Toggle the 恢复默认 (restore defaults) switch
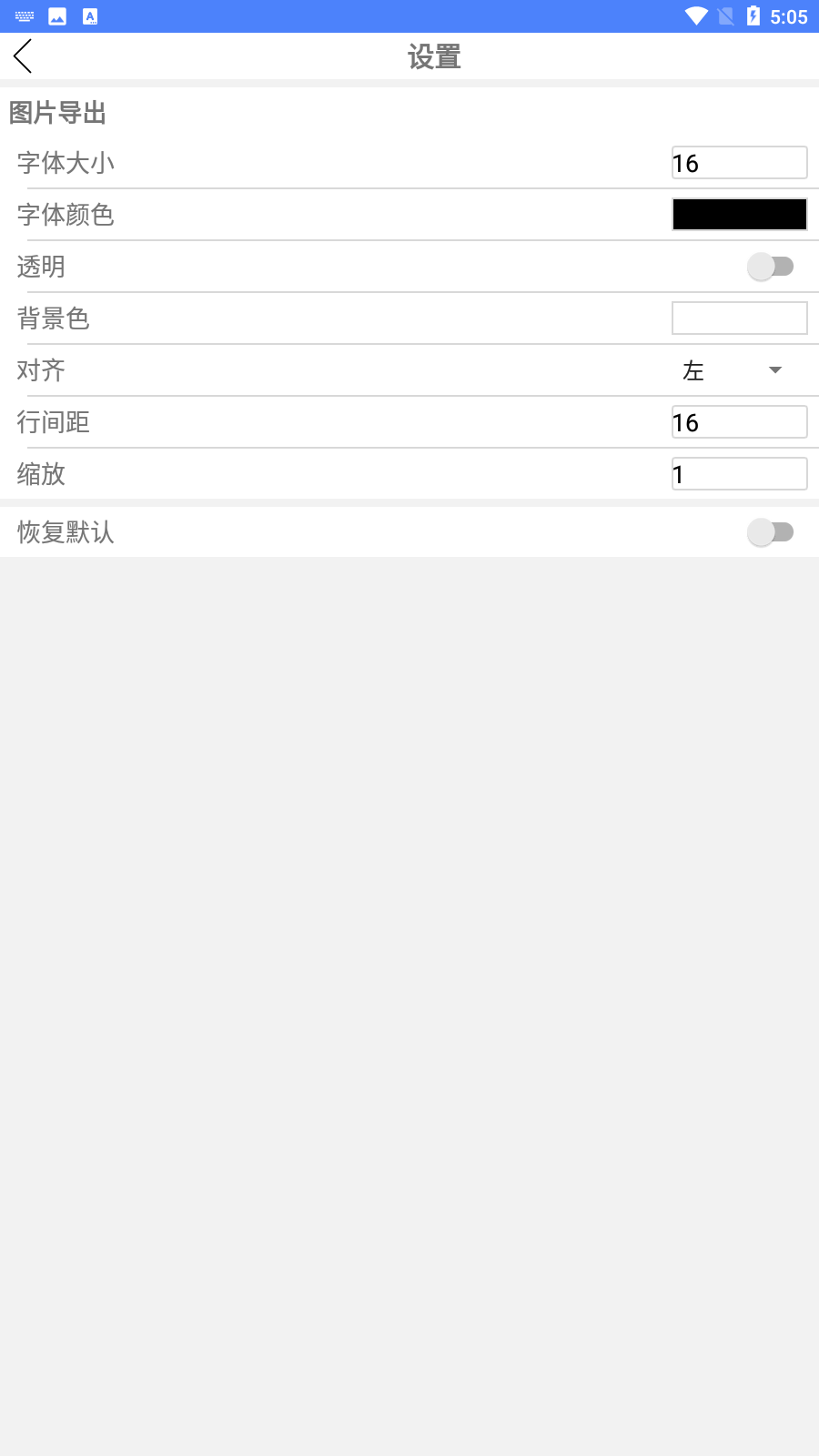The image size is (819, 1456). (772, 531)
